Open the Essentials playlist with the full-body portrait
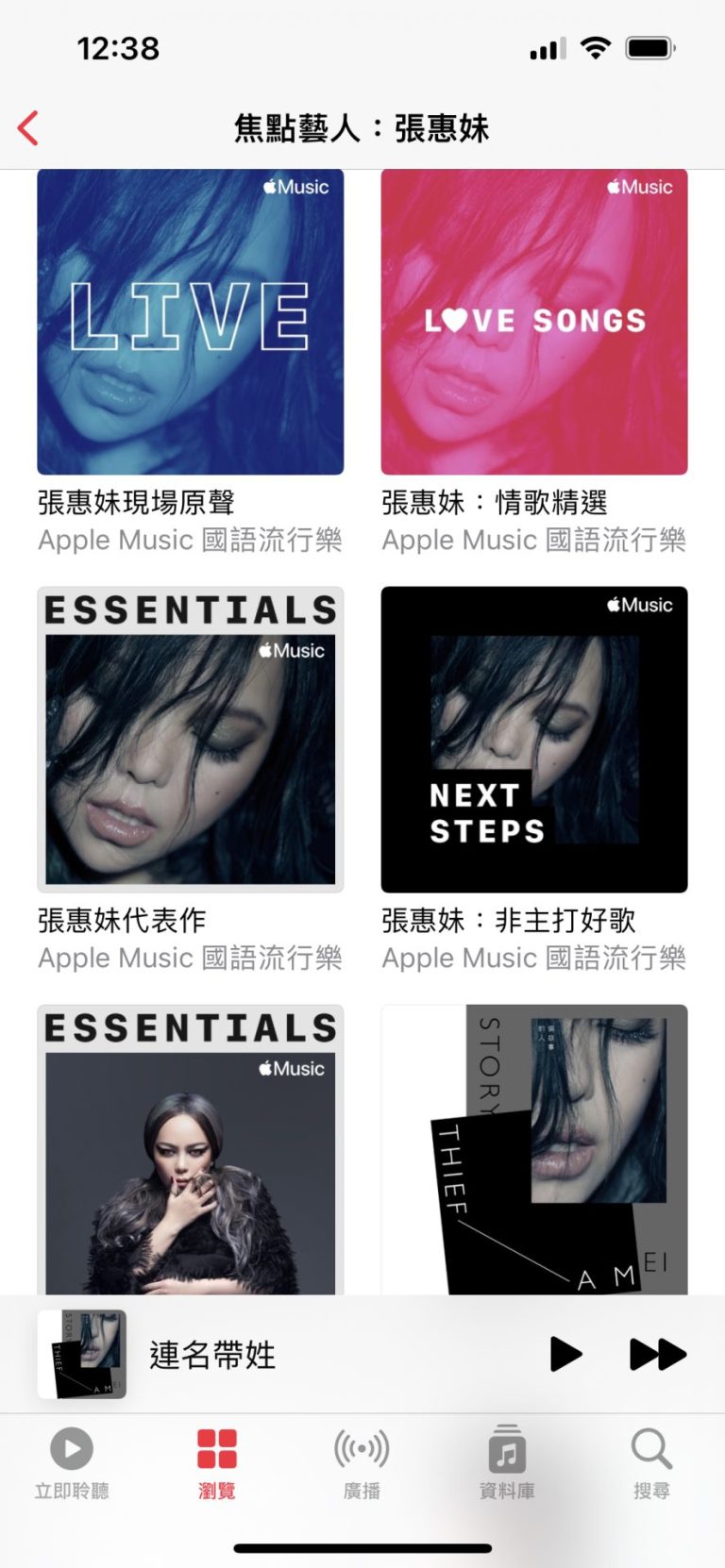This screenshot has width=725, height=1568. [x=190, y=1149]
